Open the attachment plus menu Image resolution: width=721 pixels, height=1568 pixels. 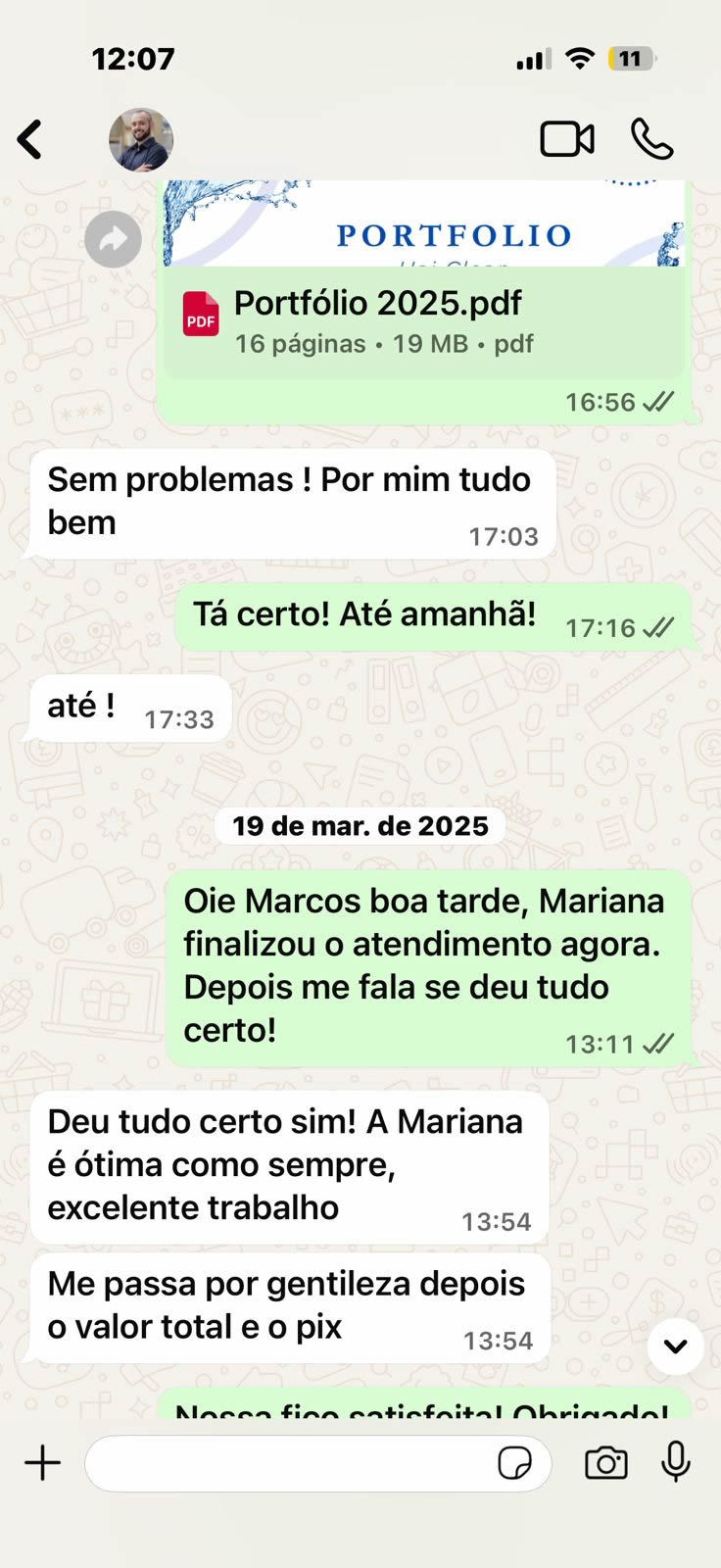[41, 1462]
